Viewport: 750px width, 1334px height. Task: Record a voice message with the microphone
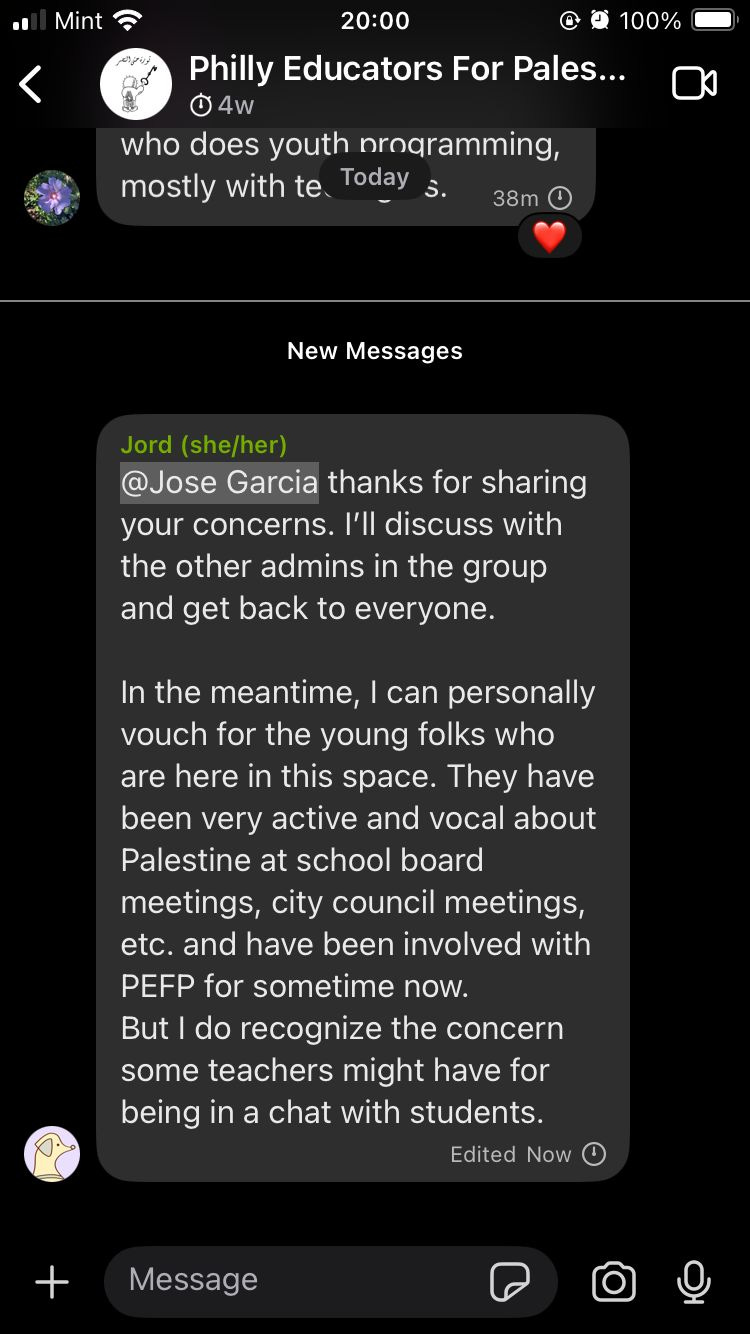click(694, 1281)
